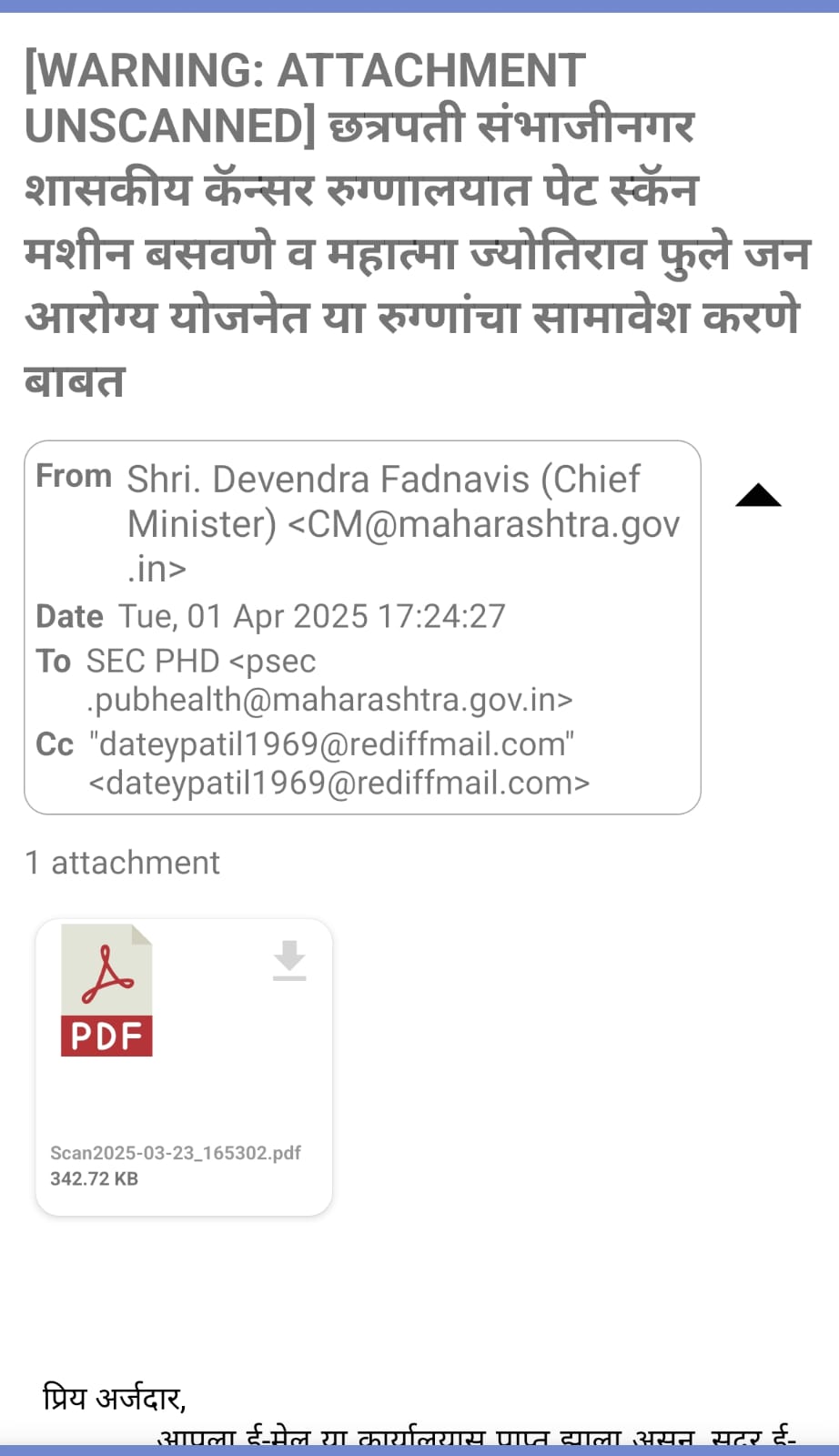839x1456 pixels.
Task: Download the Scan2025-03-23_165302.pdf attachment
Action: [289, 961]
